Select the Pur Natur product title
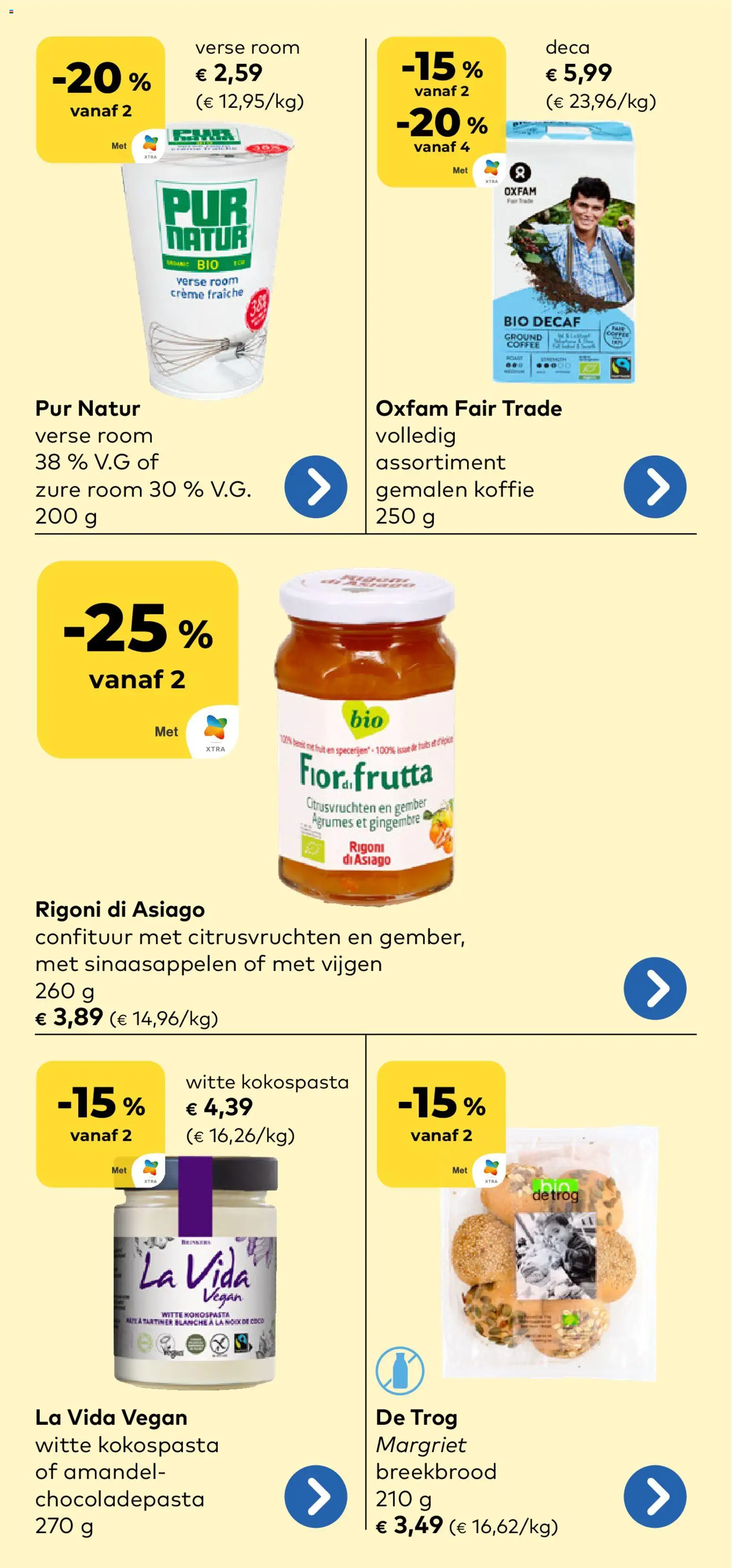The height and width of the screenshot is (1568, 732). point(88,408)
